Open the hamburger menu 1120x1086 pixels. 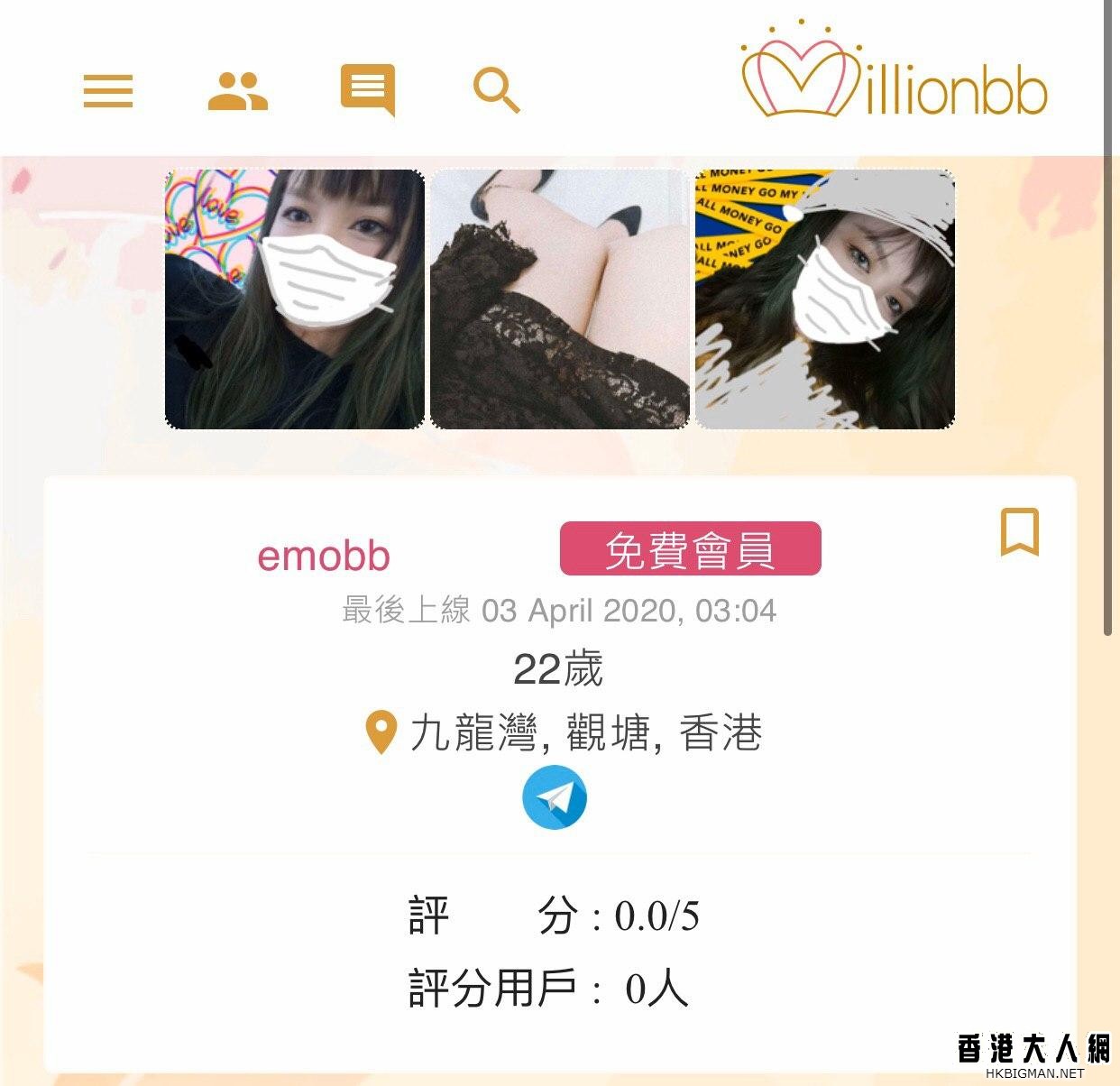[x=108, y=90]
